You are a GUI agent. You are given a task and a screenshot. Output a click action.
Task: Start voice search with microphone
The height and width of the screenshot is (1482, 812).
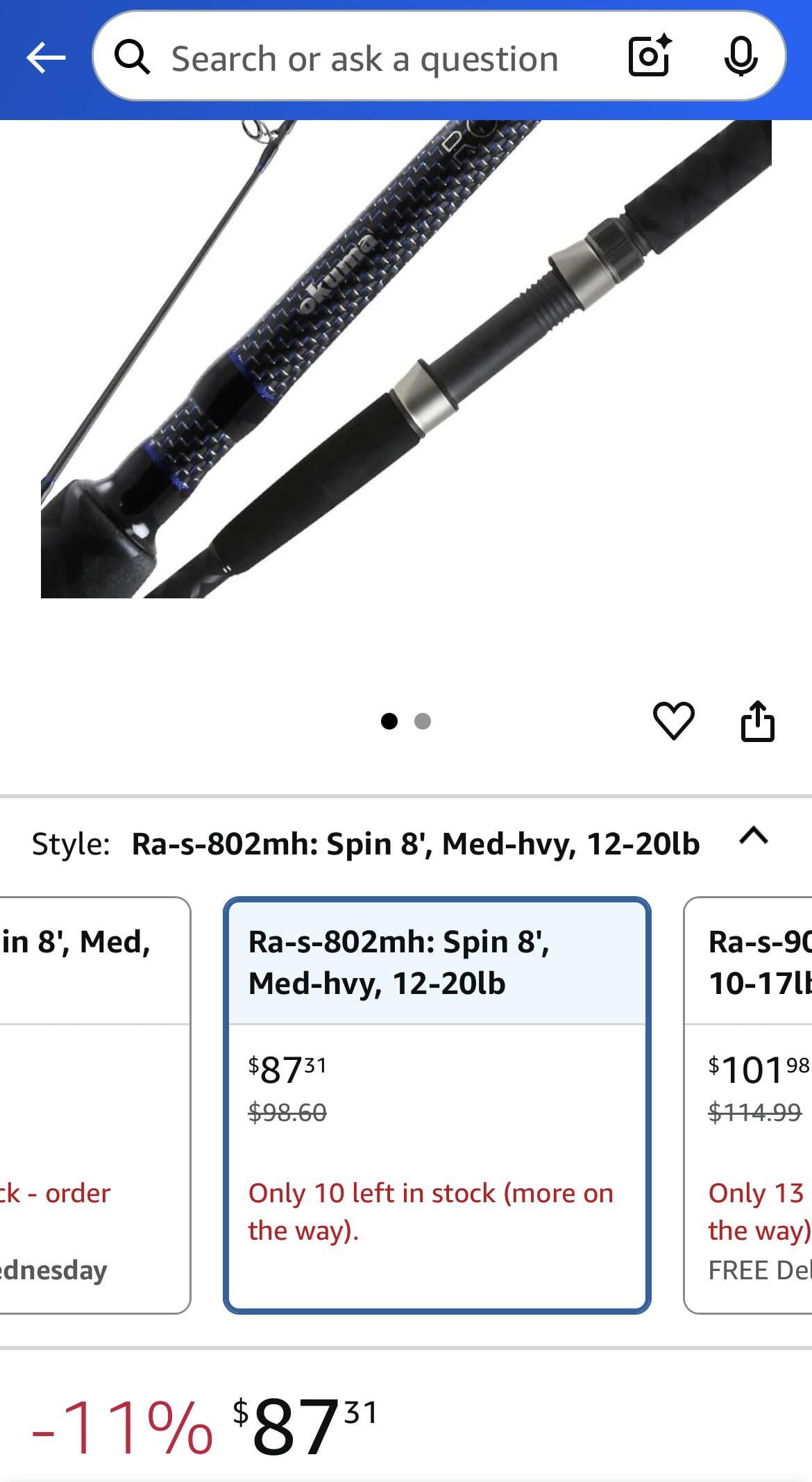[741, 56]
